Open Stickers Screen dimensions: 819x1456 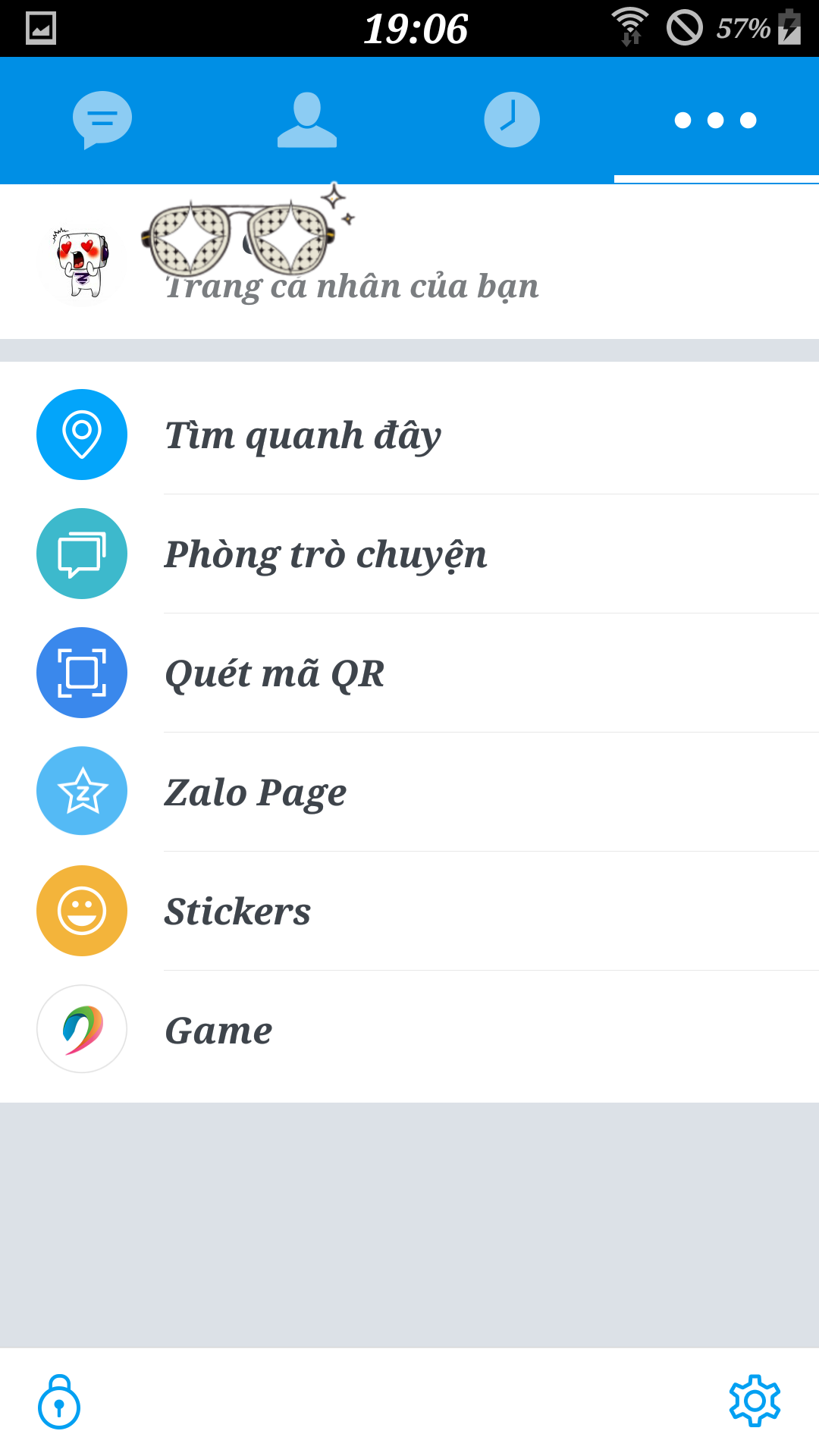[x=409, y=911]
